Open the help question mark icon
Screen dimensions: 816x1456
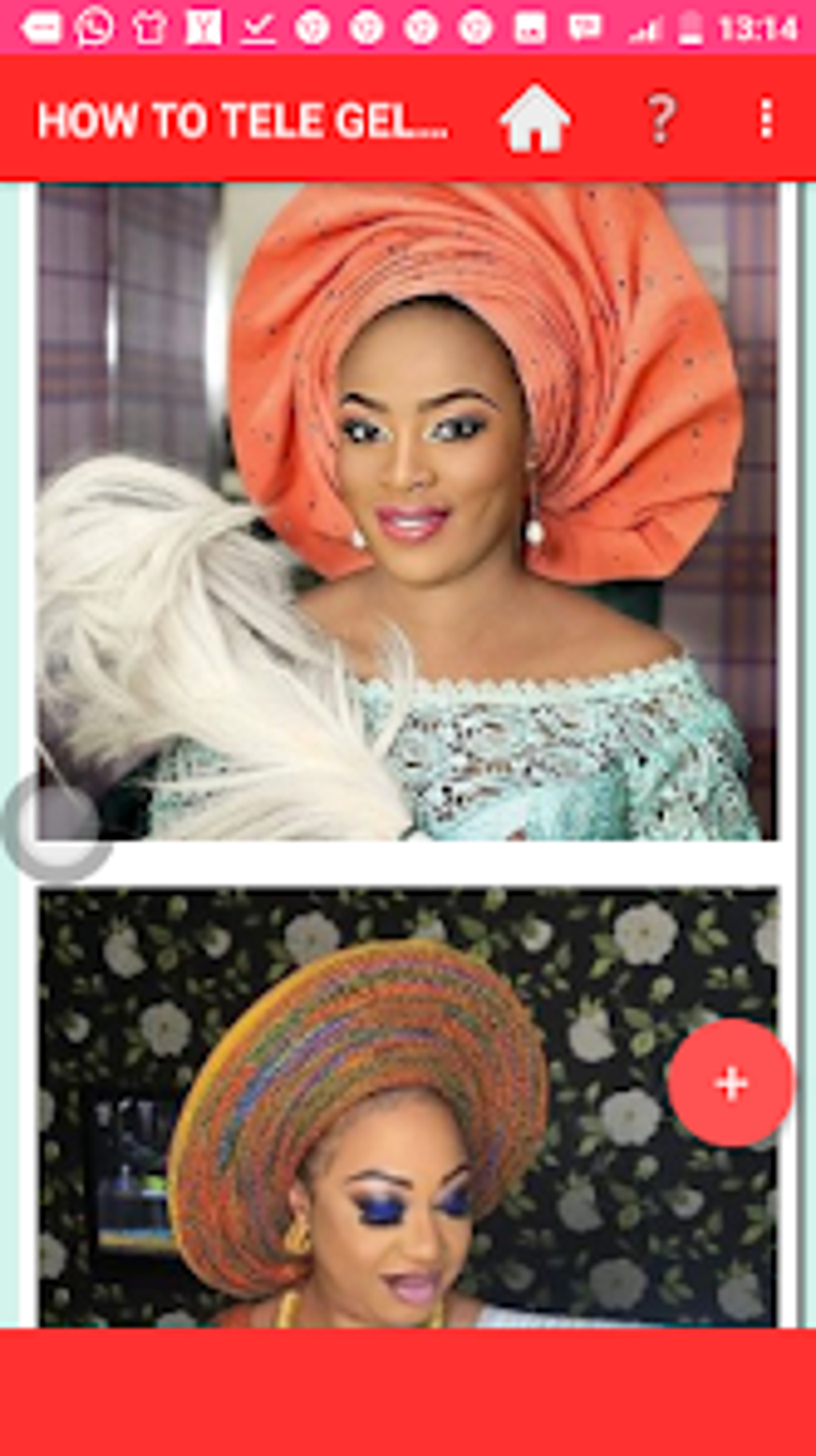[661, 120]
